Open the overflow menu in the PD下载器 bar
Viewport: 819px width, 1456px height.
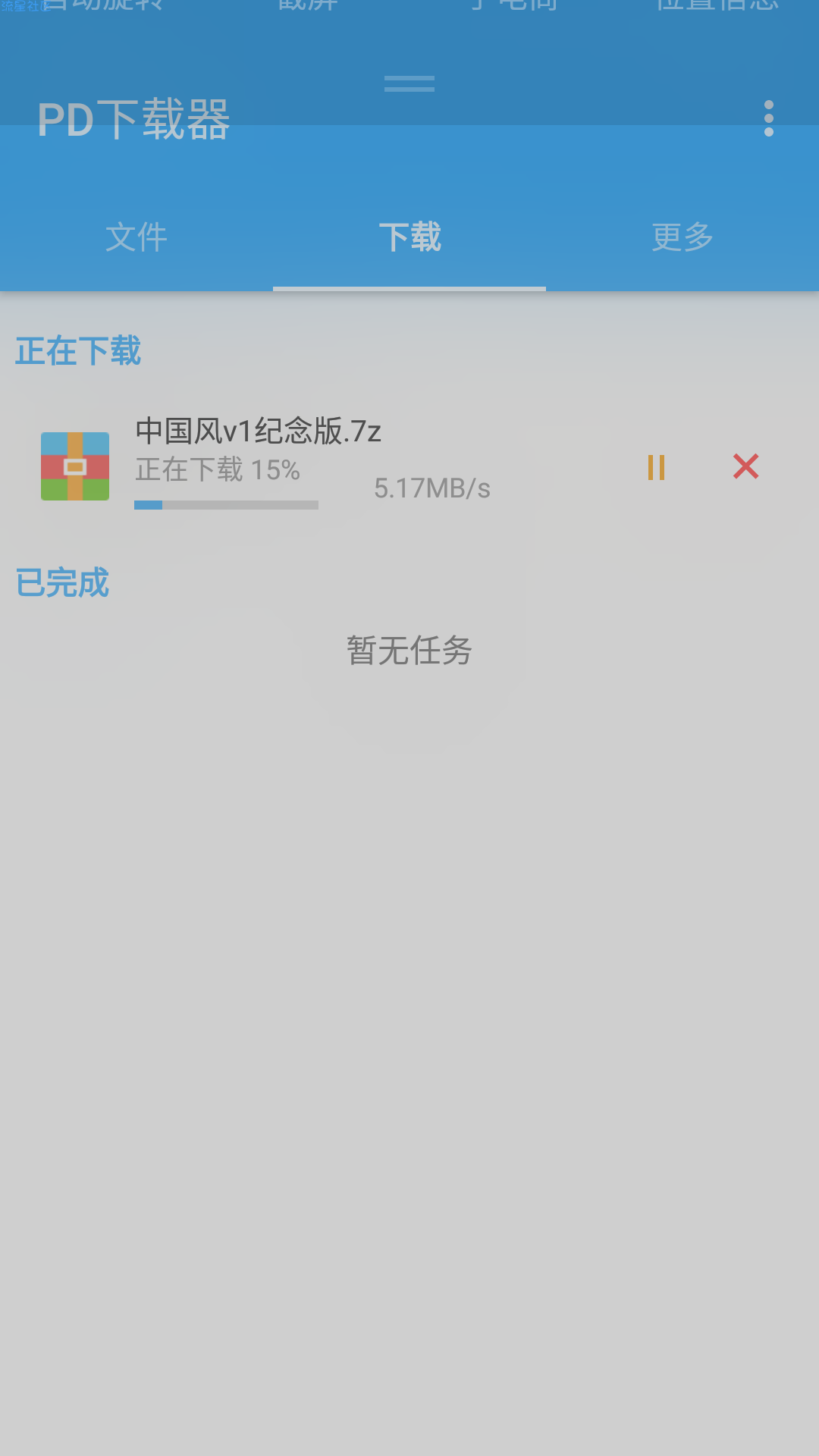(x=768, y=119)
